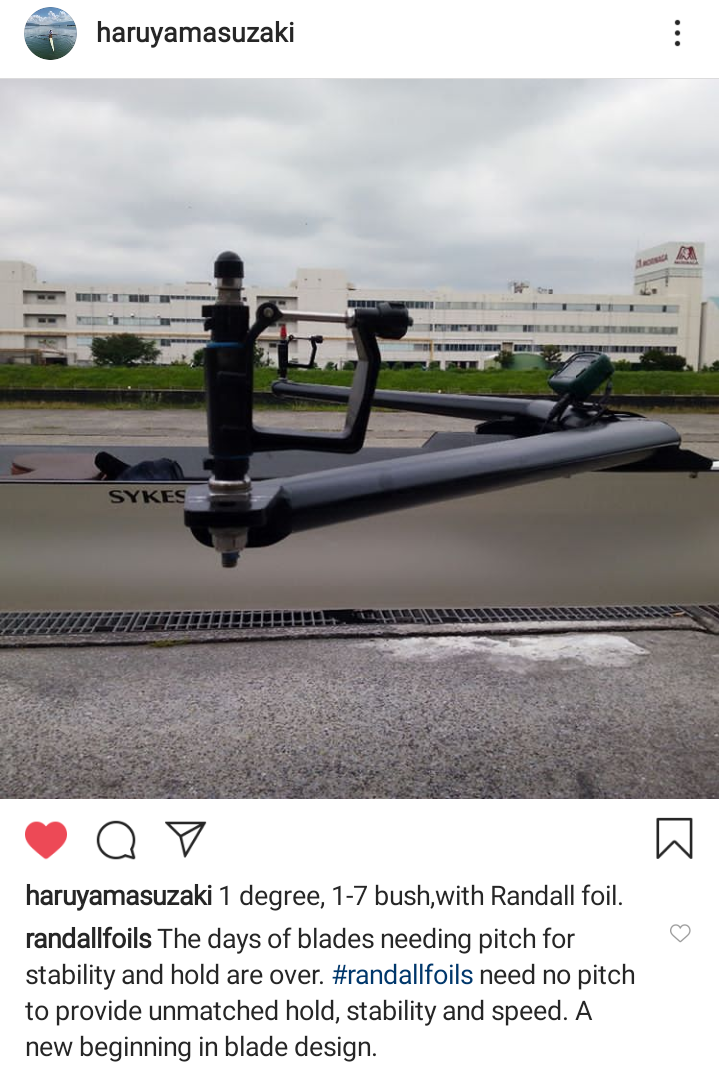
Task: Bookmark this post
Action: pos(674,838)
